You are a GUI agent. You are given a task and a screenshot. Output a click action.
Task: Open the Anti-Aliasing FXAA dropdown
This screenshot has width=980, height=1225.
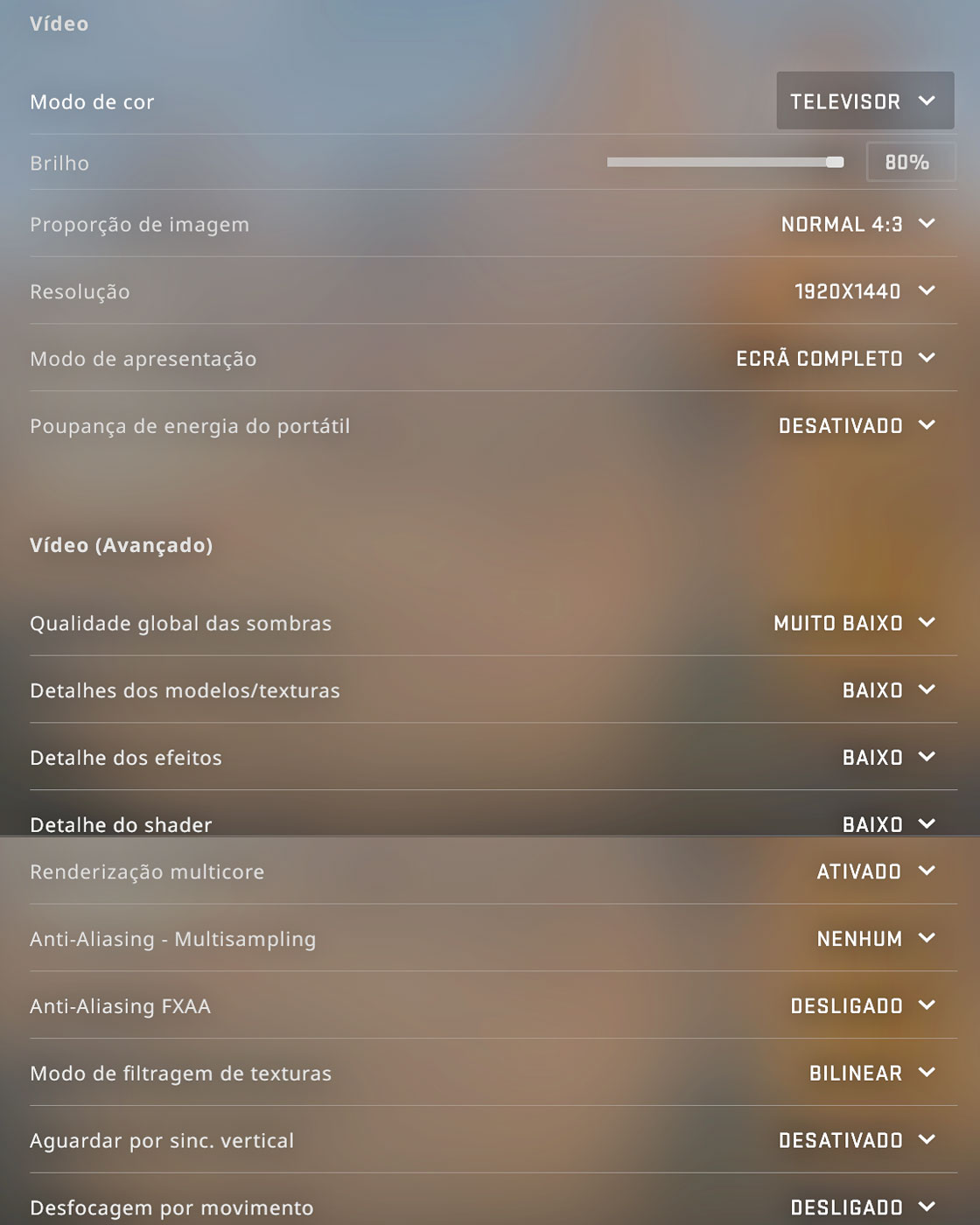tap(863, 1006)
